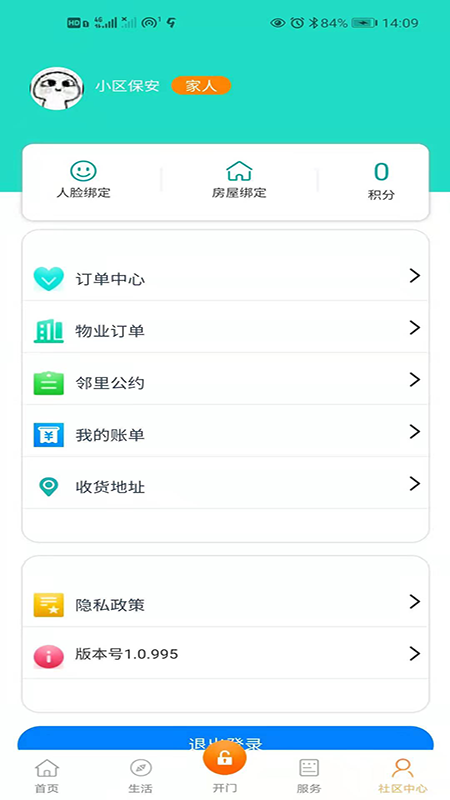Switch to the 首页 home tab
The height and width of the screenshot is (800, 450).
pos(47,776)
